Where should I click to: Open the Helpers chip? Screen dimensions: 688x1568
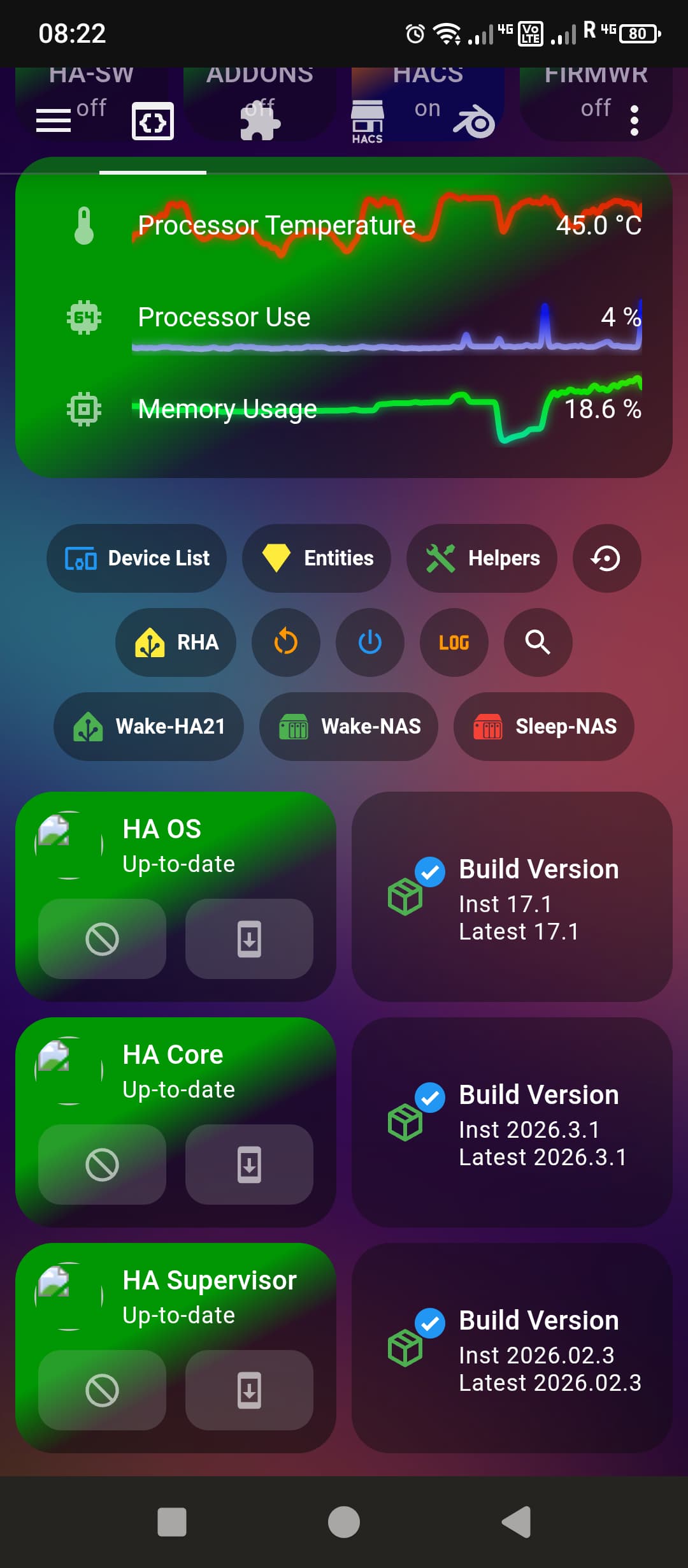(482, 558)
